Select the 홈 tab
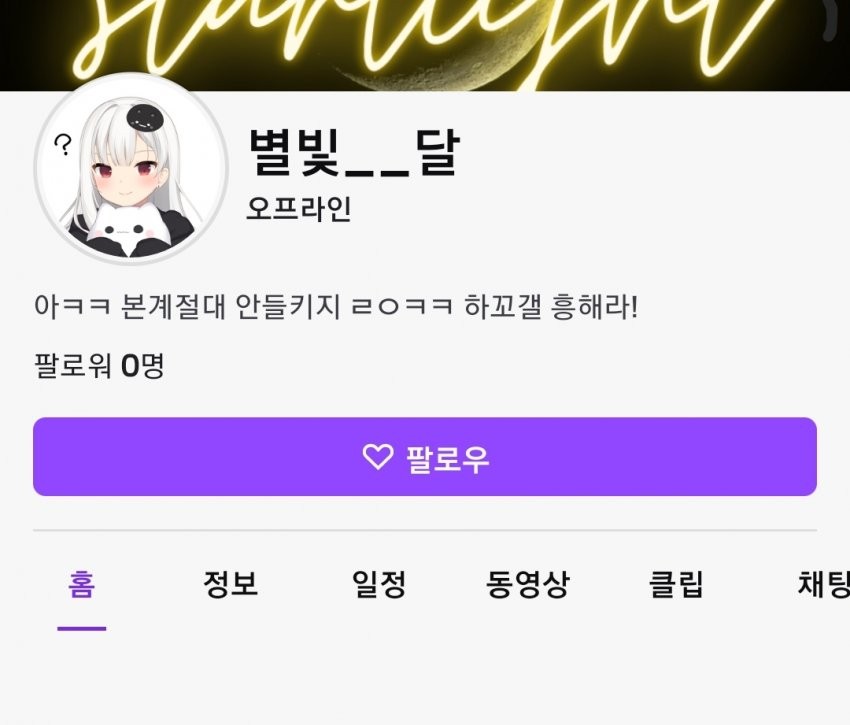Screen dimensions: 850x725 pyautogui.click(x=81, y=584)
